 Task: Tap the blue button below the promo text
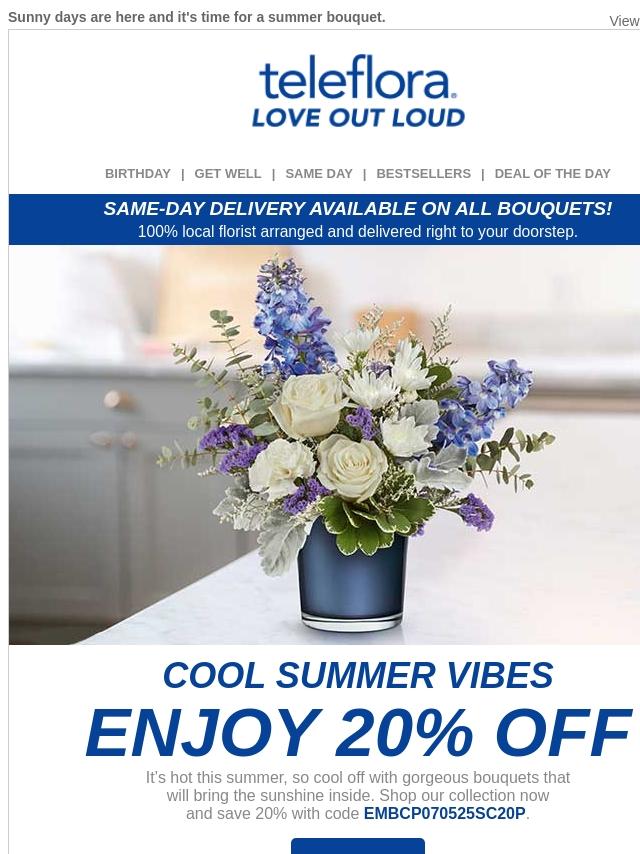357,846
